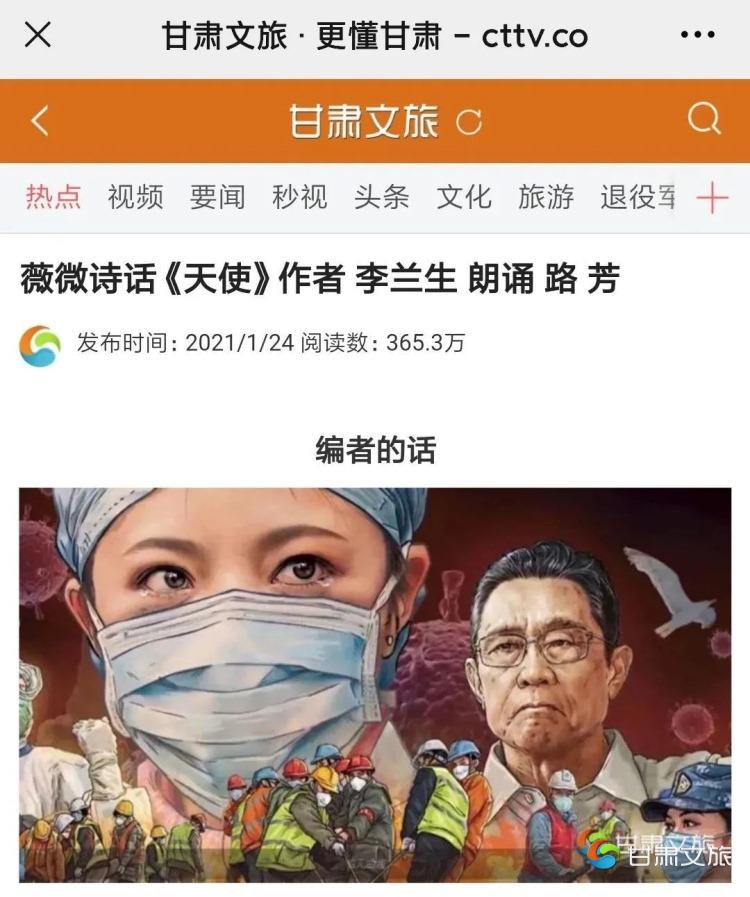The width and height of the screenshot is (750, 897).
Task: Refresh via icon beside 甘肃文旅 title
Action: coord(469,123)
